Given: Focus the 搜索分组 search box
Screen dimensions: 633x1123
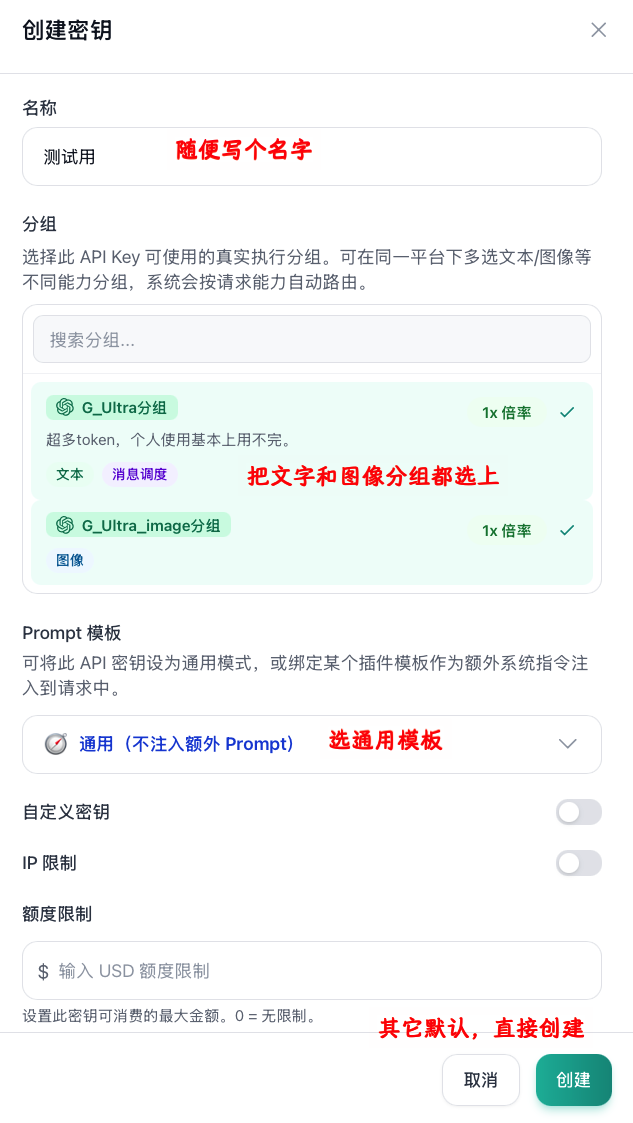Looking at the screenshot, I should pyautogui.click(x=311, y=339).
